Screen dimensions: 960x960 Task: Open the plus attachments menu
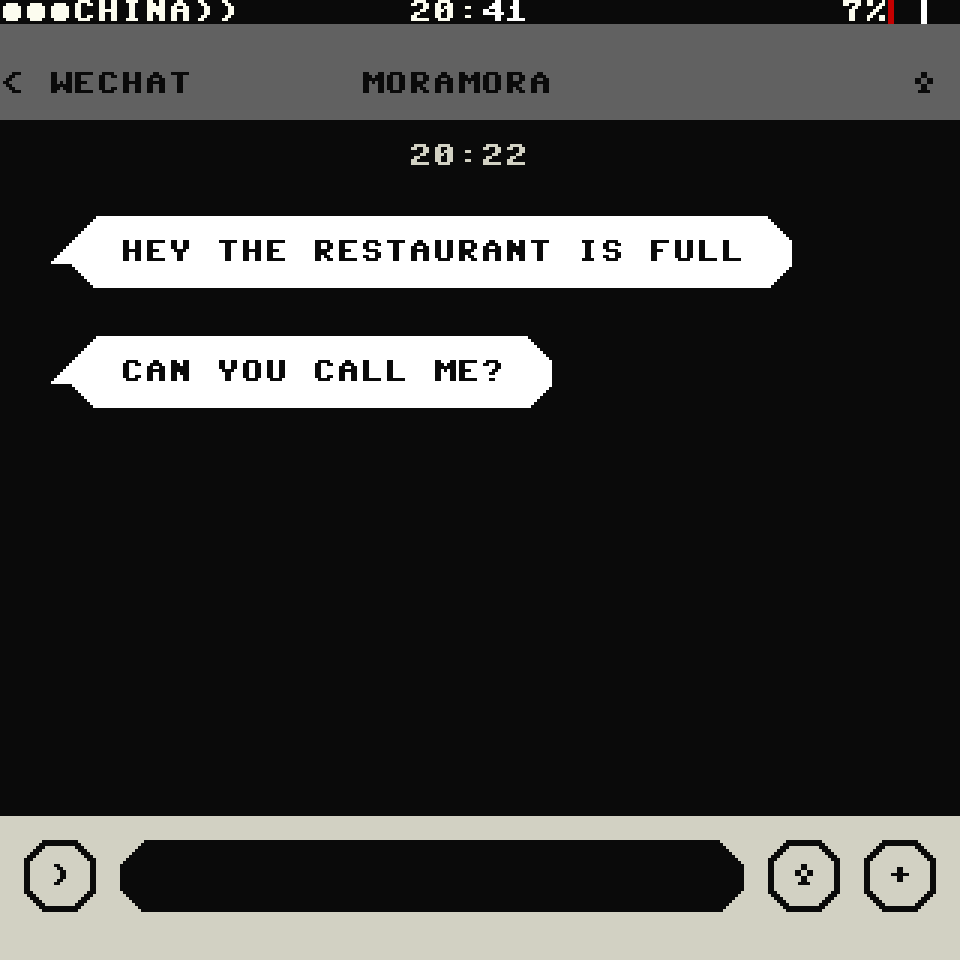[x=899, y=876]
